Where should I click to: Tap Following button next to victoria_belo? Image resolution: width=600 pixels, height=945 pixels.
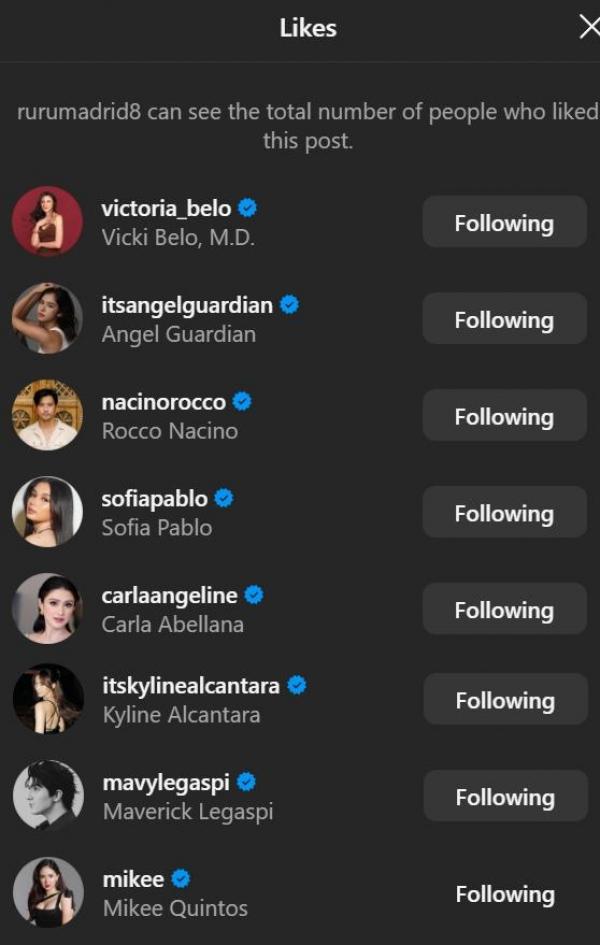click(504, 222)
